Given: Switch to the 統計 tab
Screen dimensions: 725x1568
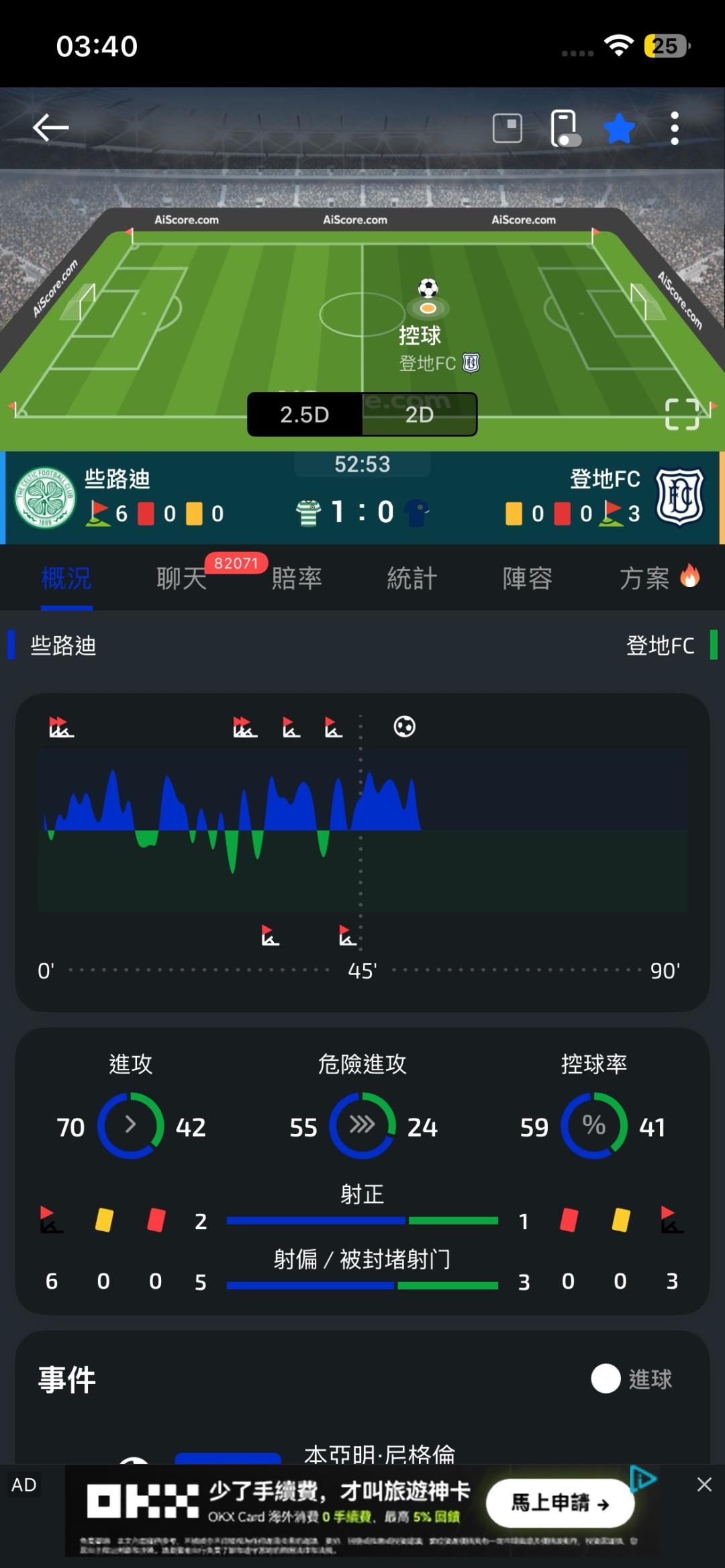Looking at the screenshot, I should click(412, 578).
